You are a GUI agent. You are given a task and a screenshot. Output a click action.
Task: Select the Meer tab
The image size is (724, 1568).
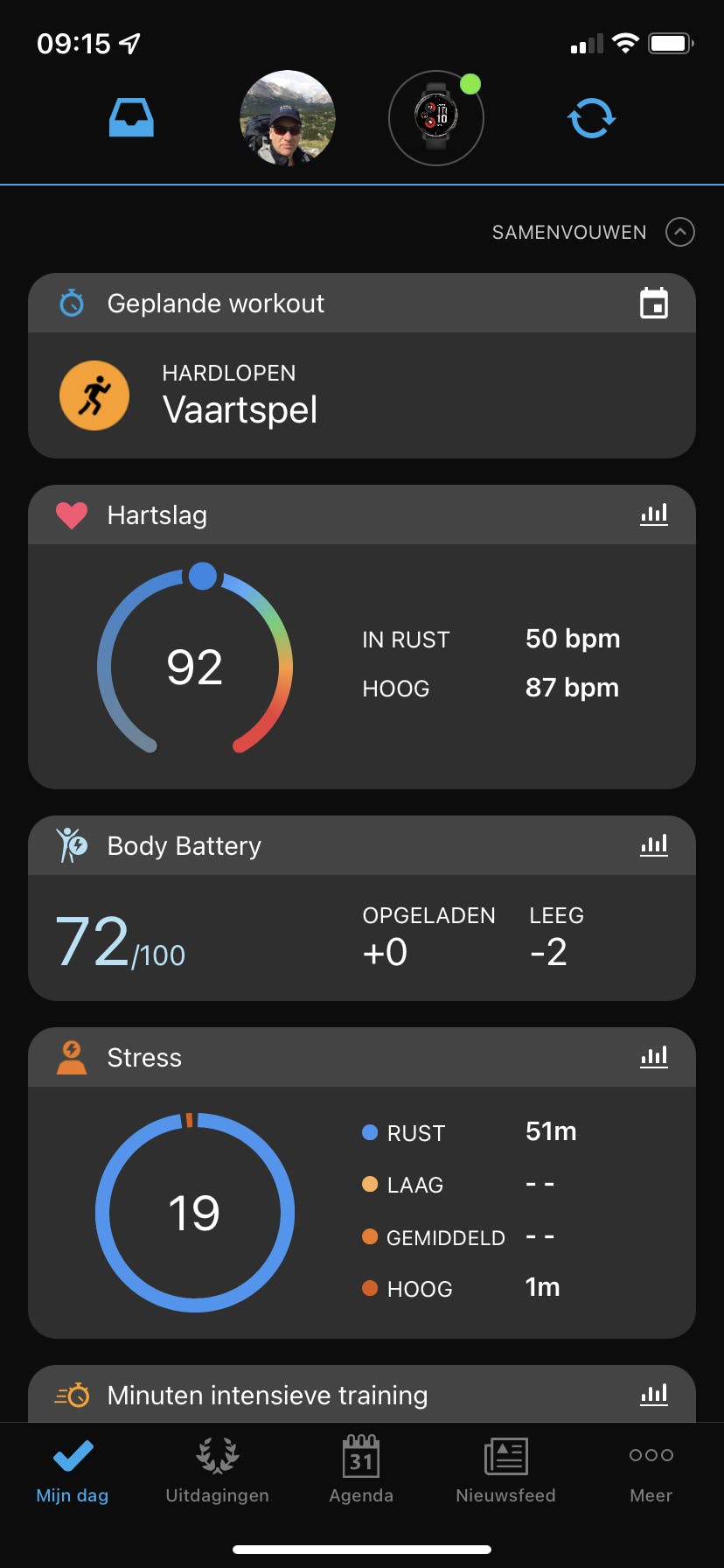click(651, 1472)
